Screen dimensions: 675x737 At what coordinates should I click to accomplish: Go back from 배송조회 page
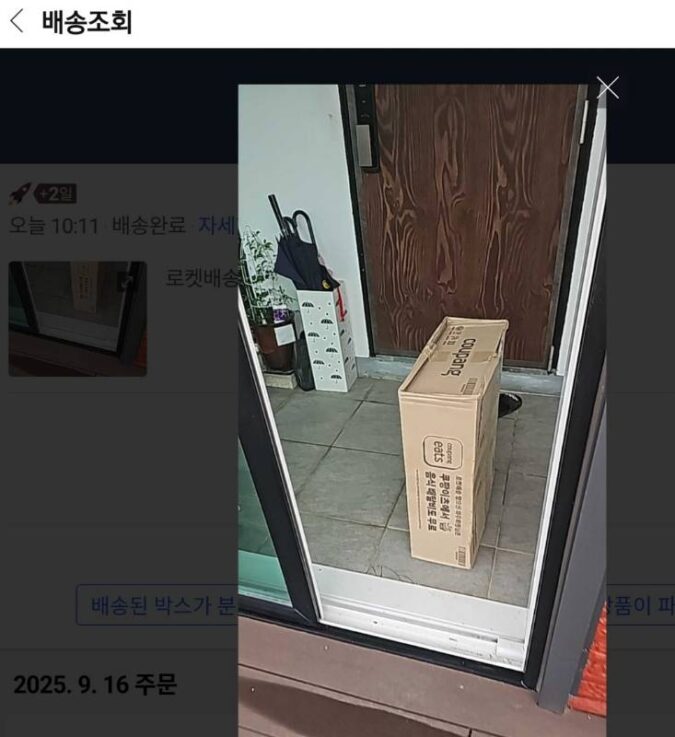[x=17, y=22]
